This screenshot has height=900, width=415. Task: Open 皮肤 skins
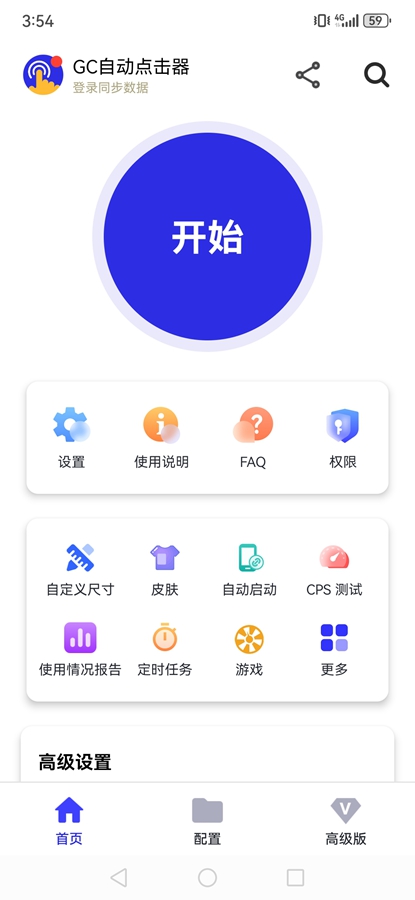(165, 569)
